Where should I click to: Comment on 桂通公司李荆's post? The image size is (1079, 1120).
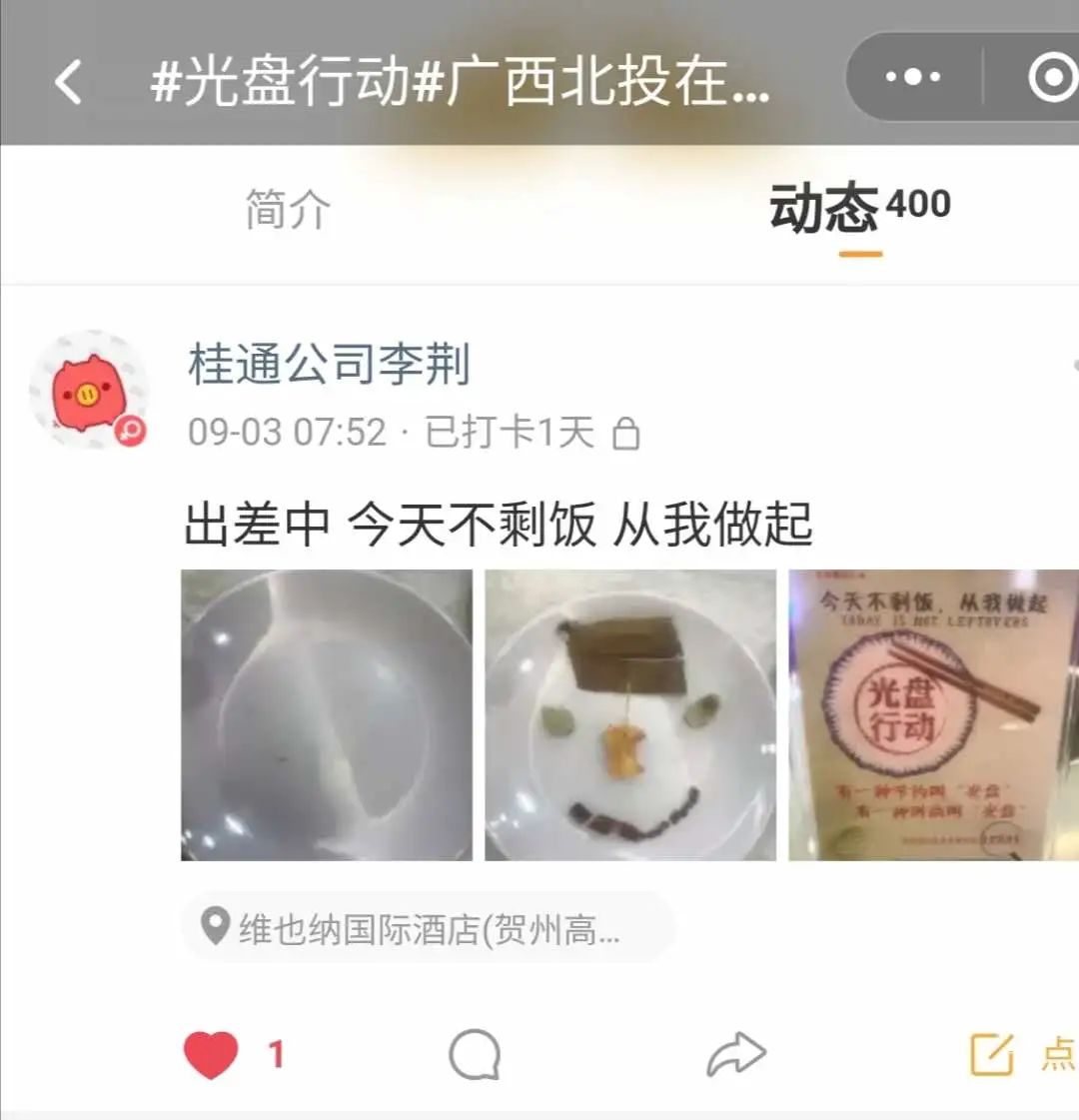475,1054
